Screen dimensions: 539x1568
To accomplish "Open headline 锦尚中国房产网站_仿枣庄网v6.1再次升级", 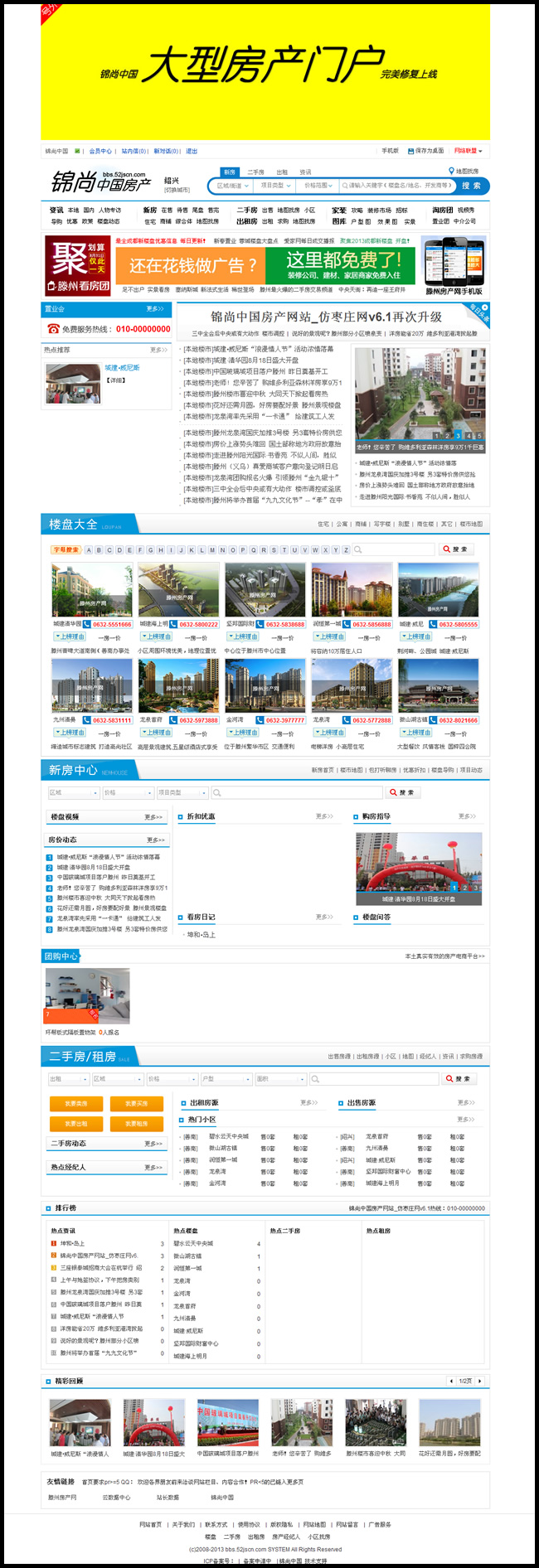I will [326, 317].
